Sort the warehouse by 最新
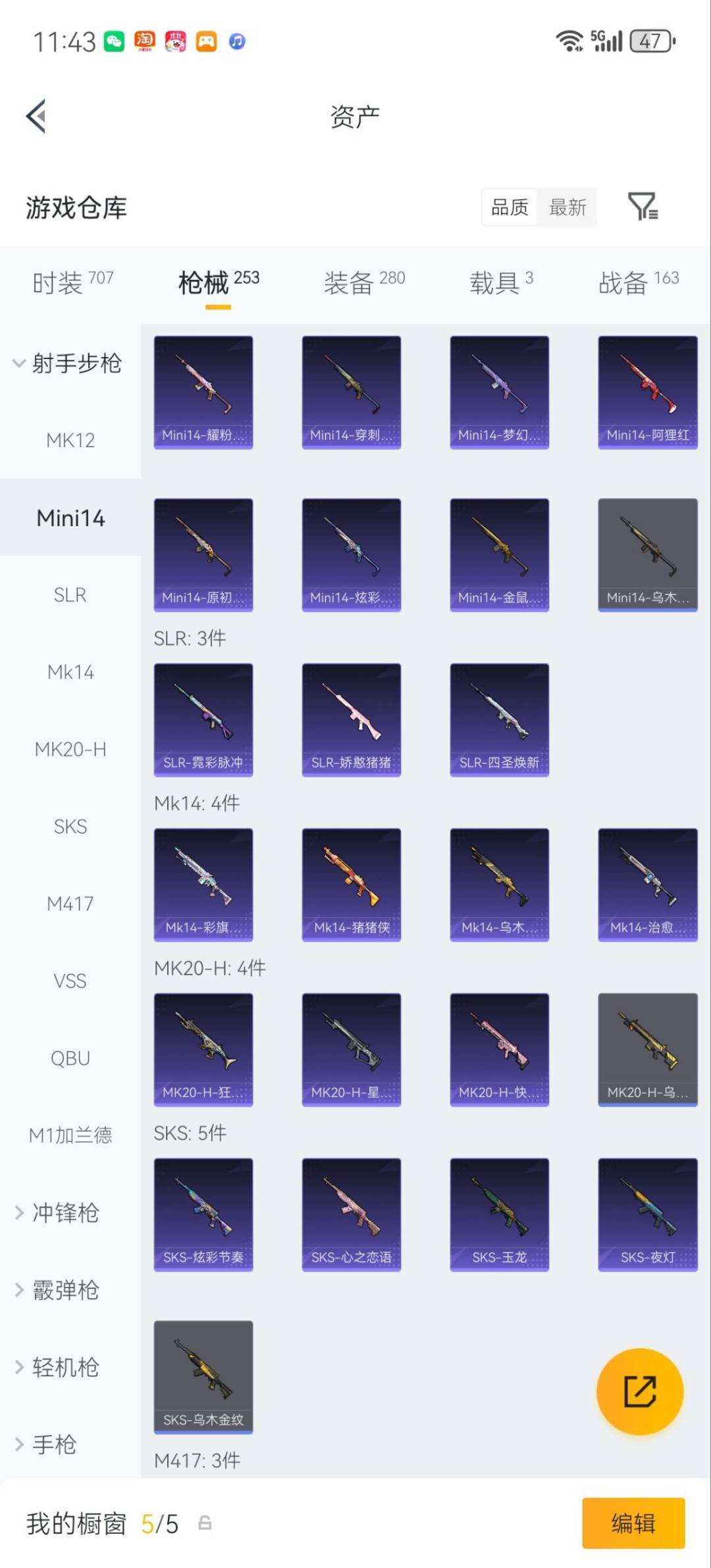This screenshot has height=1568, width=711. (x=567, y=207)
